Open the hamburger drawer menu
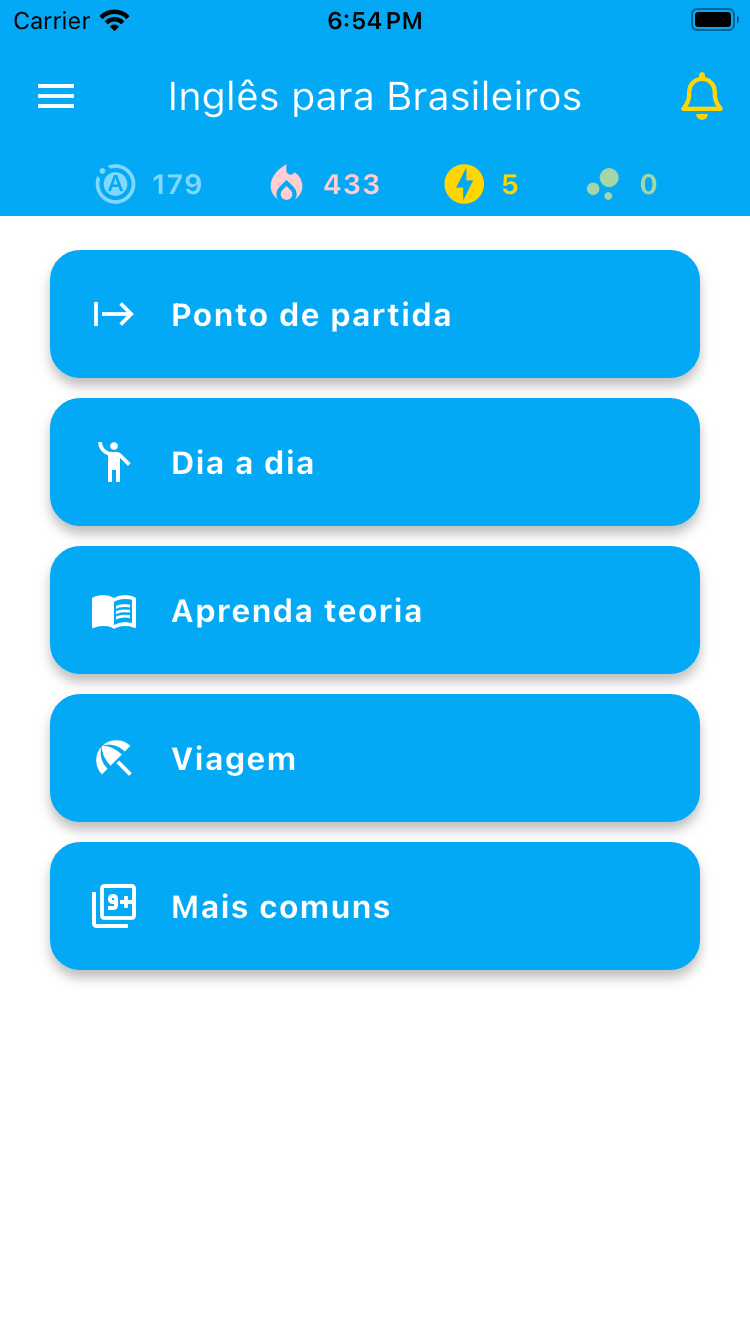The width and height of the screenshot is (750, 1334). point(56,96)
